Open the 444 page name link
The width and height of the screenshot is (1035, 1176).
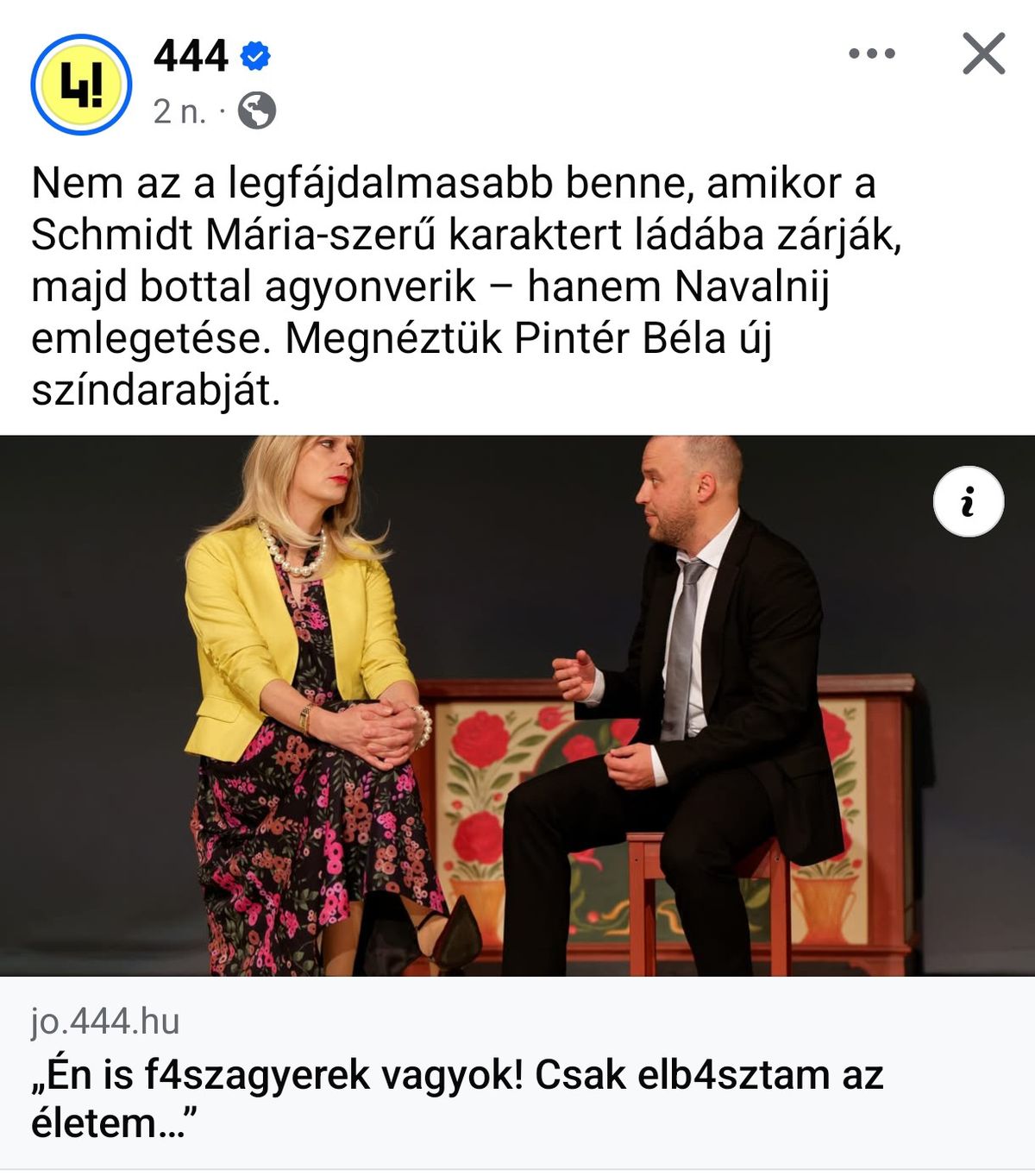191,57
